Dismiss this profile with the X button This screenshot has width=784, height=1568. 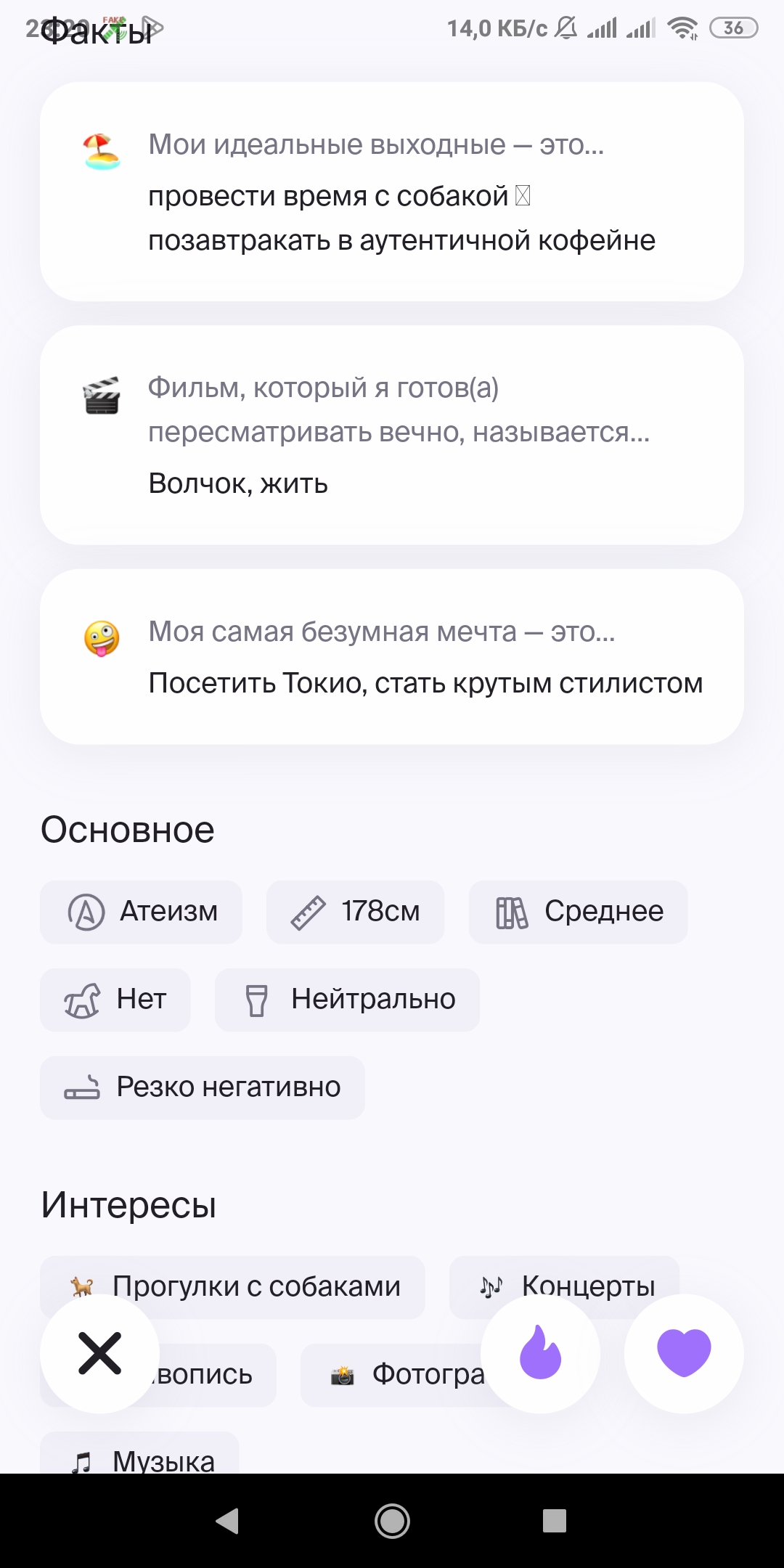(x=99, y=1354)
